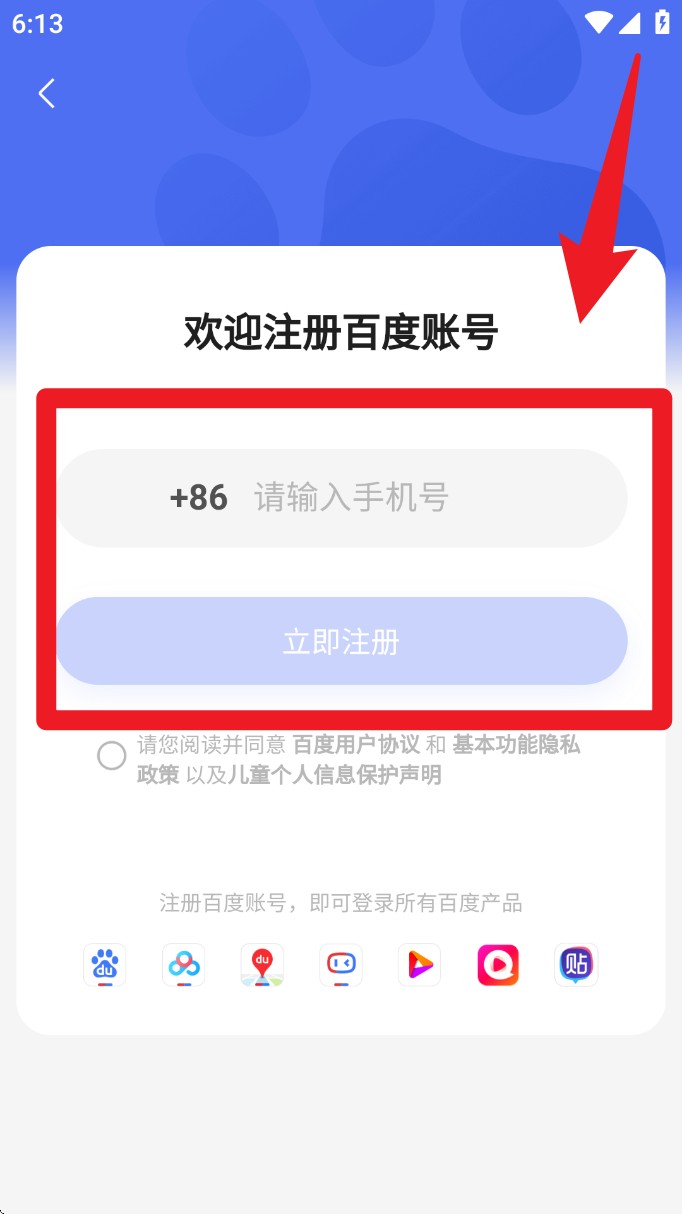
Task: Tap the 立即注册 button
Action: tap(341, 641)
